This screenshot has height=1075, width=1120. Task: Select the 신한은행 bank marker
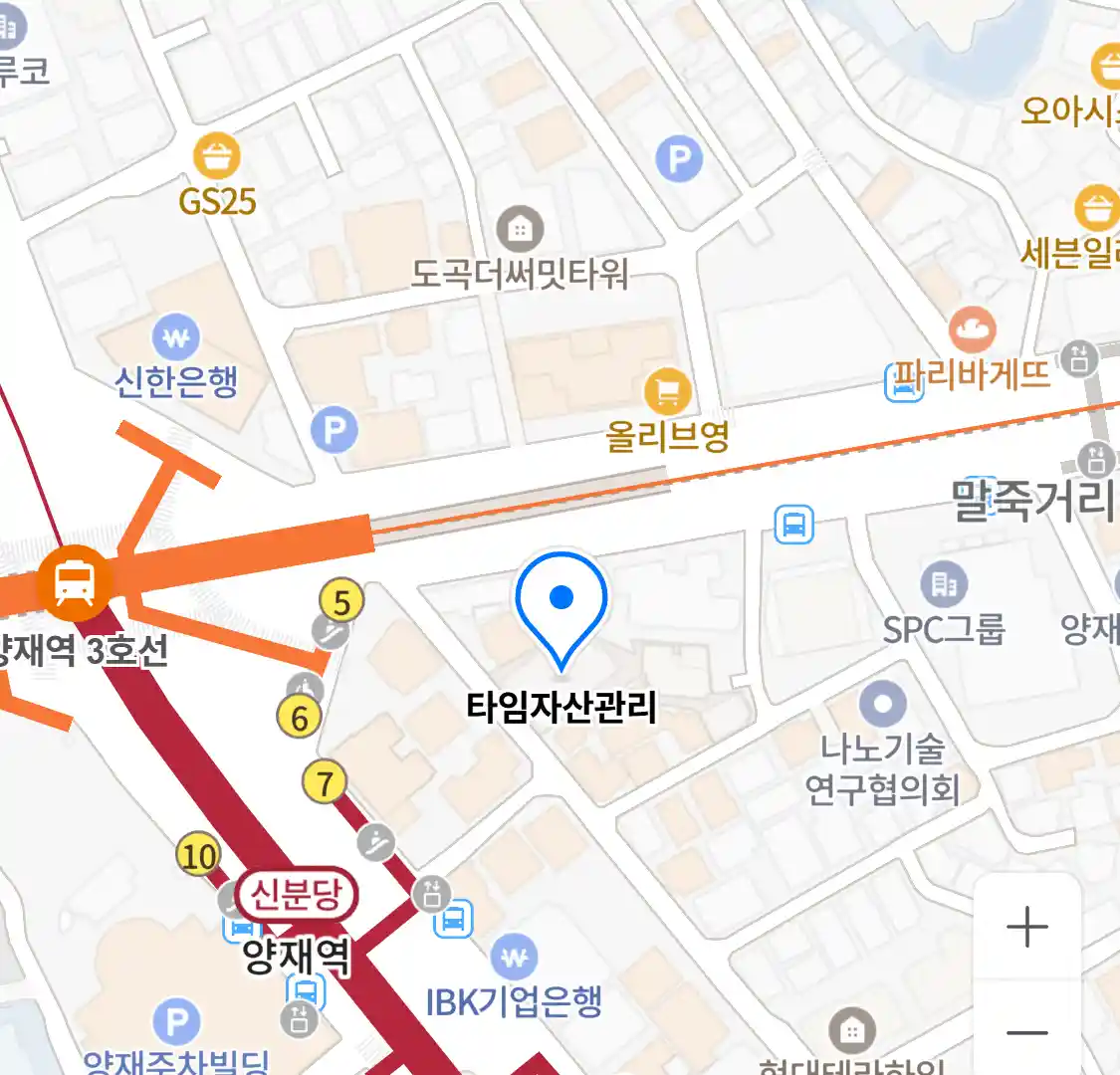(x=176, y=338)
